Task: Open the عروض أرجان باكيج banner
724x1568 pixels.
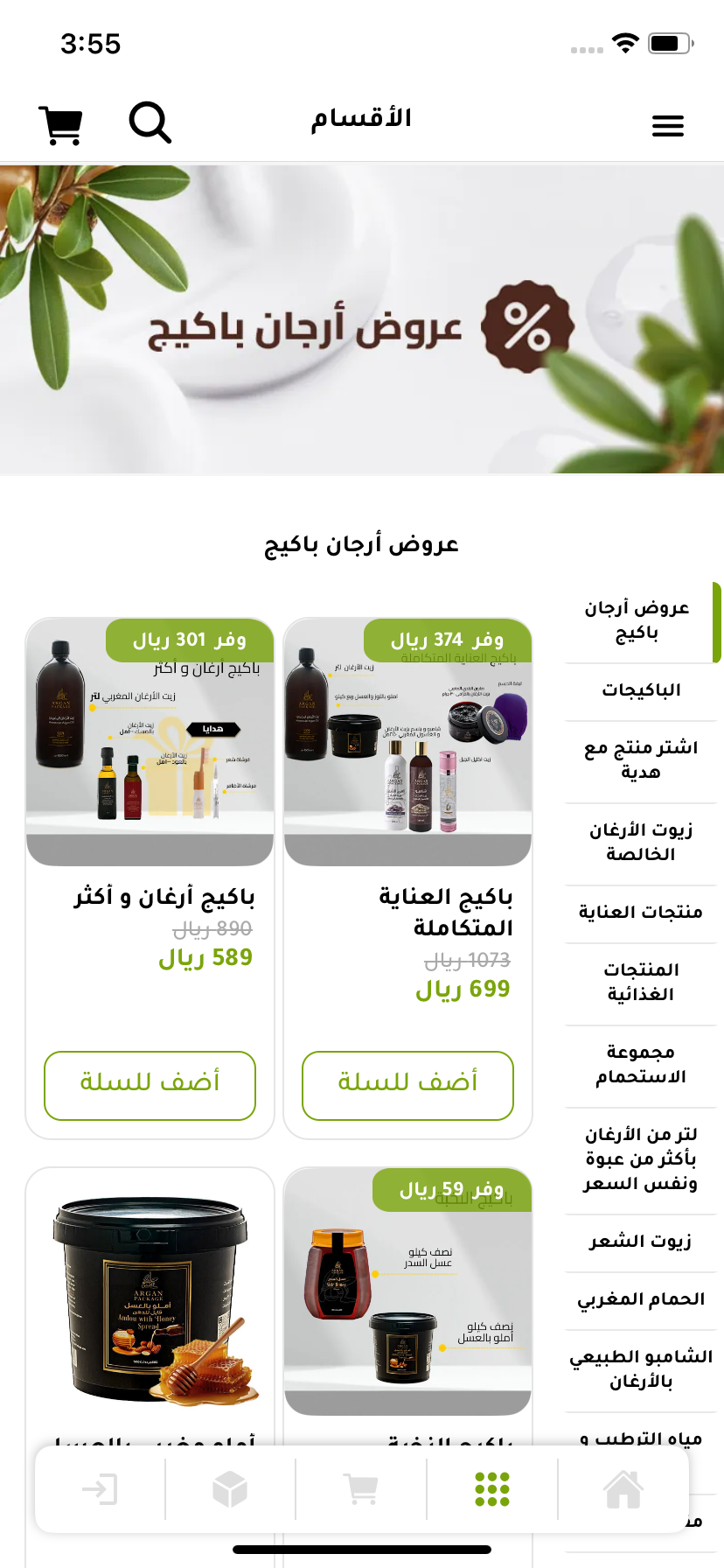Action: [362, 319]
